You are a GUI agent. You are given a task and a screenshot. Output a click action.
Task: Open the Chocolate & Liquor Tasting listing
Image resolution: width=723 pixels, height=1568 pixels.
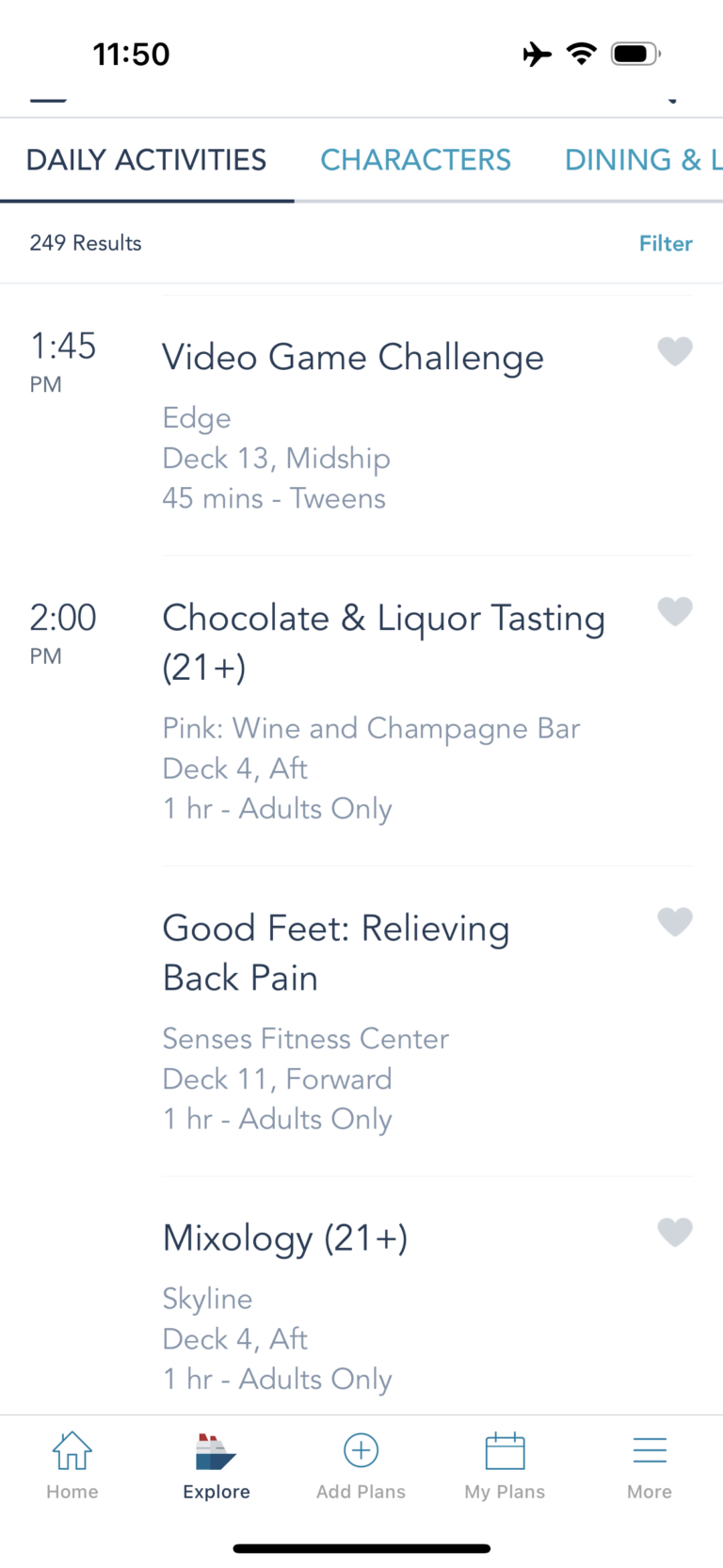[x=383, y=642]
